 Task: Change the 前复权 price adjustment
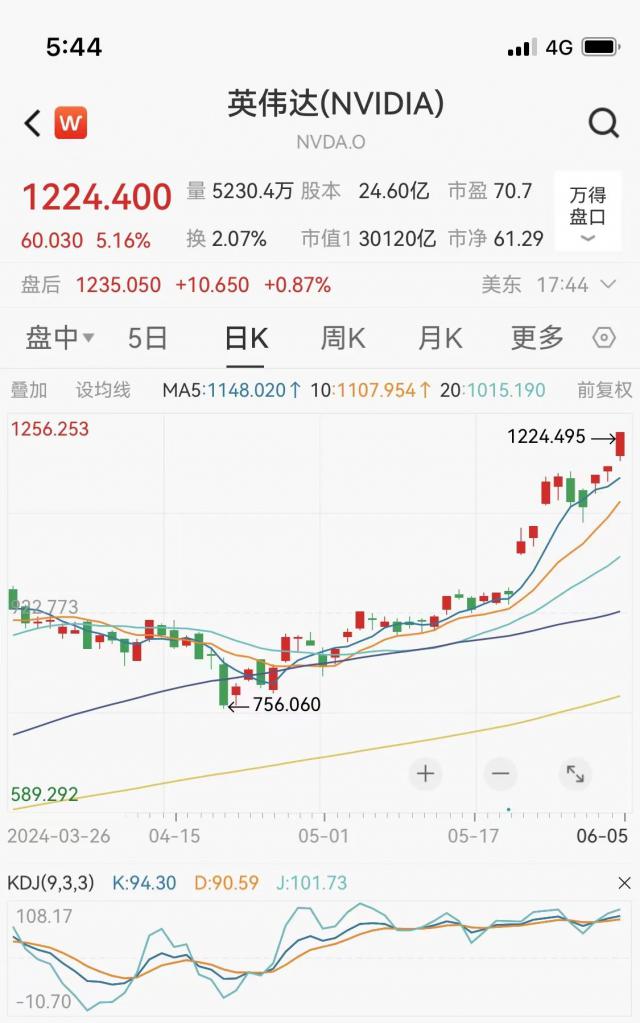point(604,390)
